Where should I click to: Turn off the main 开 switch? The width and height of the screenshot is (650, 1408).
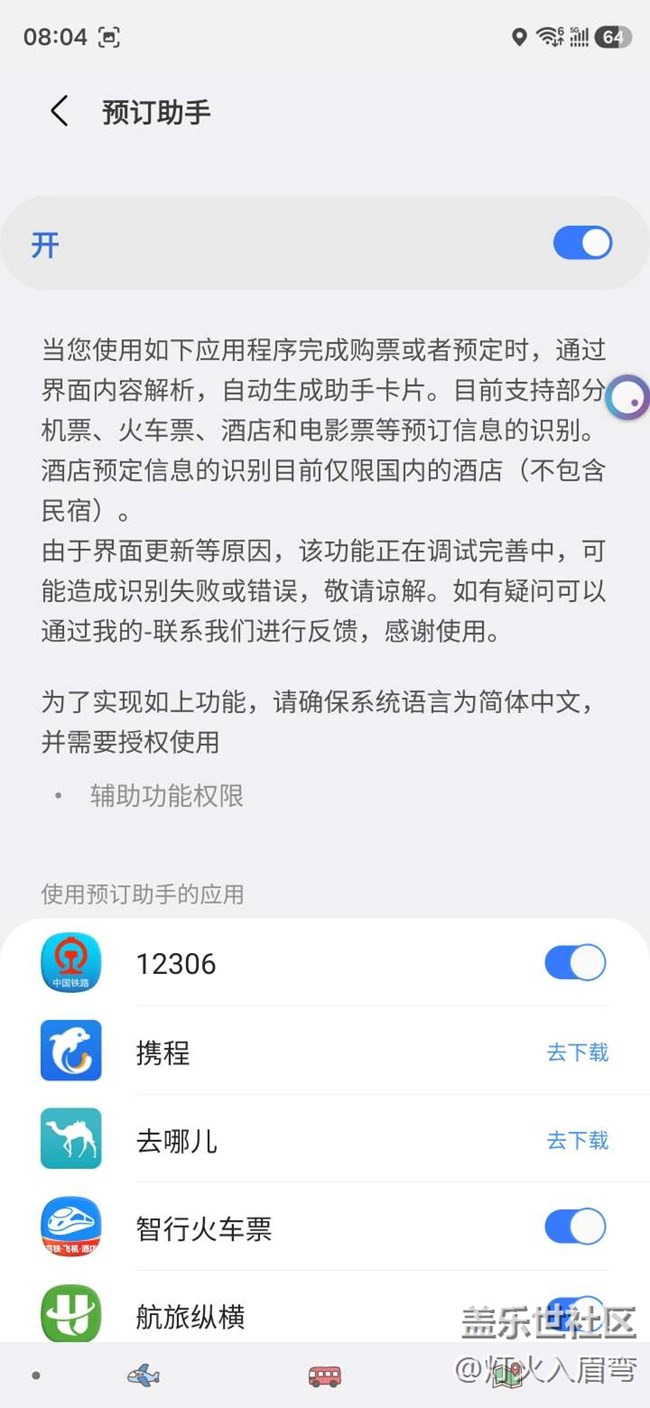582,243
